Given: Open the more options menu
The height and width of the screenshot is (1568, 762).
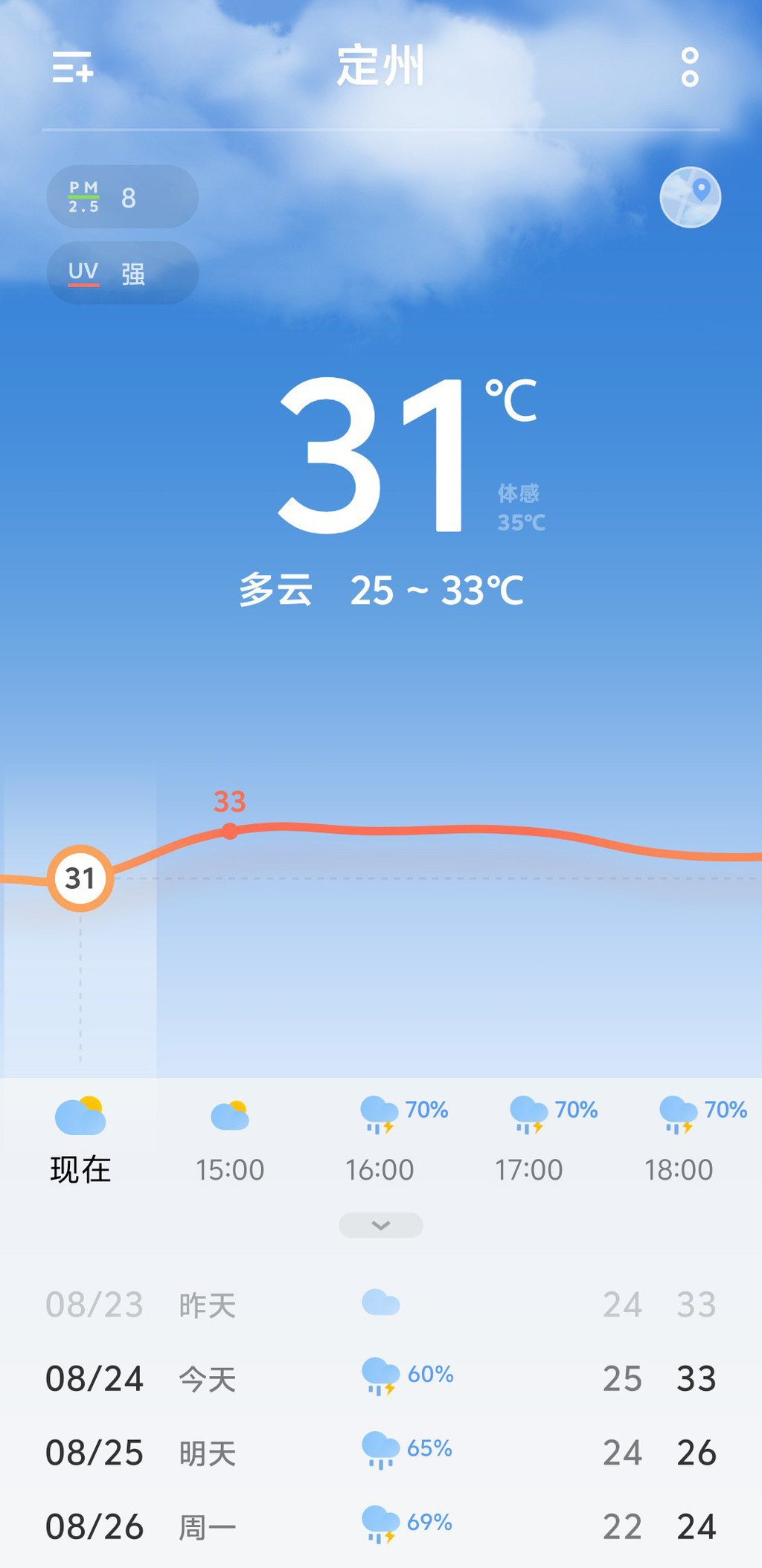Looking at the screenshot, I should click(690, 67).
